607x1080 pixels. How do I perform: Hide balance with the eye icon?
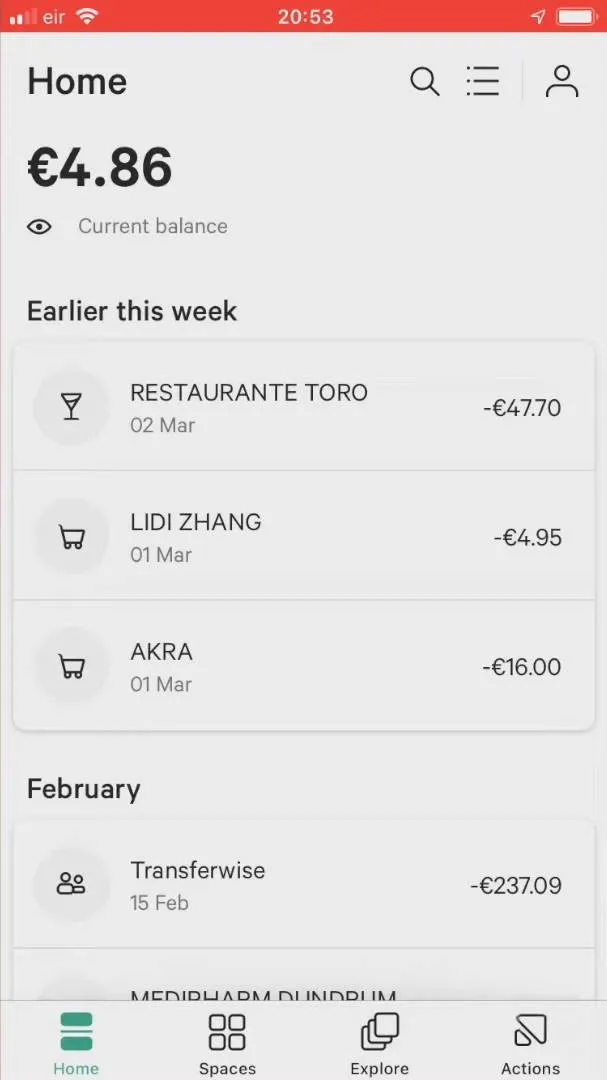(39, 227)
